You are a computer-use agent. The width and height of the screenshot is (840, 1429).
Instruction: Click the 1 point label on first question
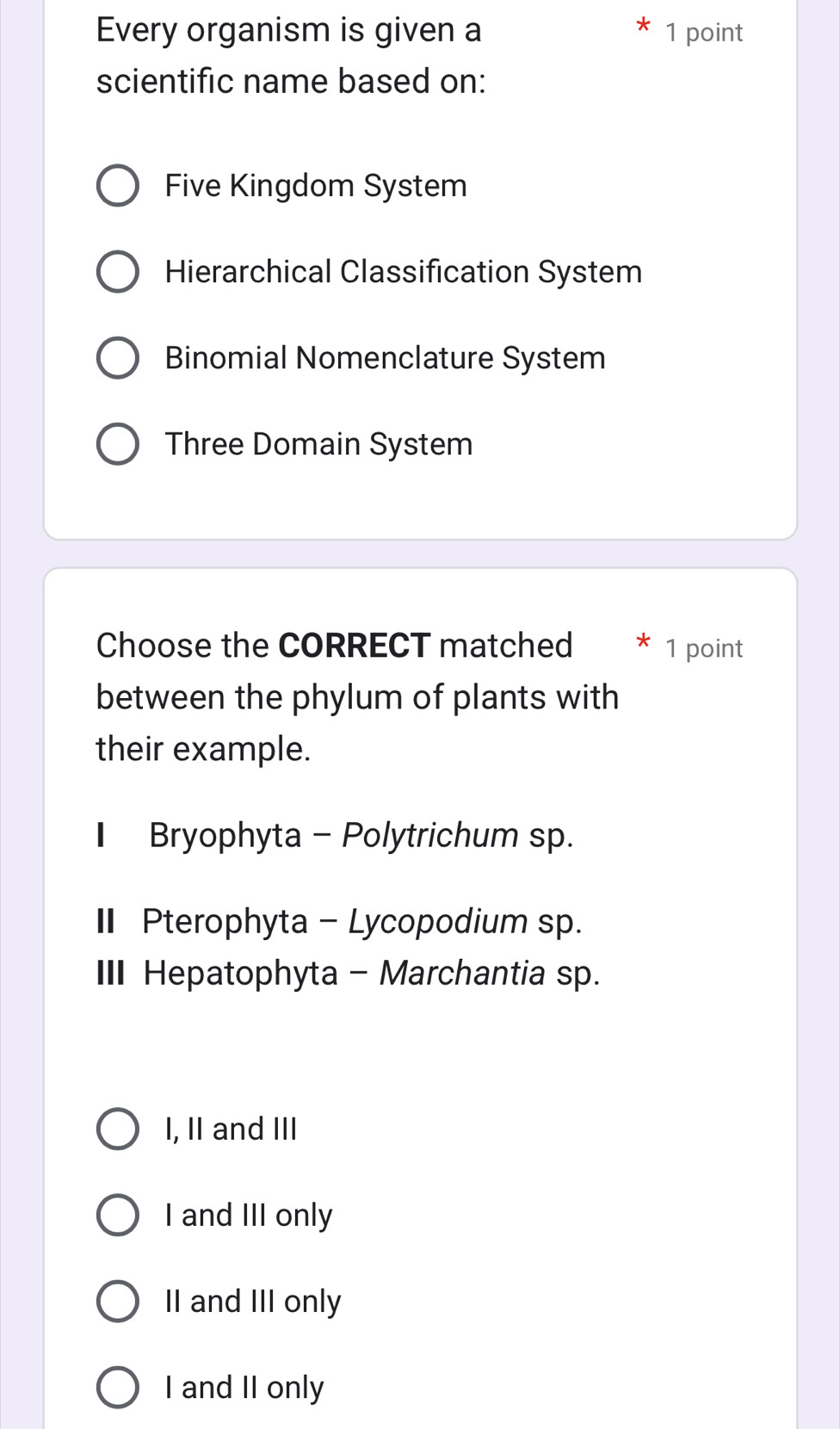point(704,32)
